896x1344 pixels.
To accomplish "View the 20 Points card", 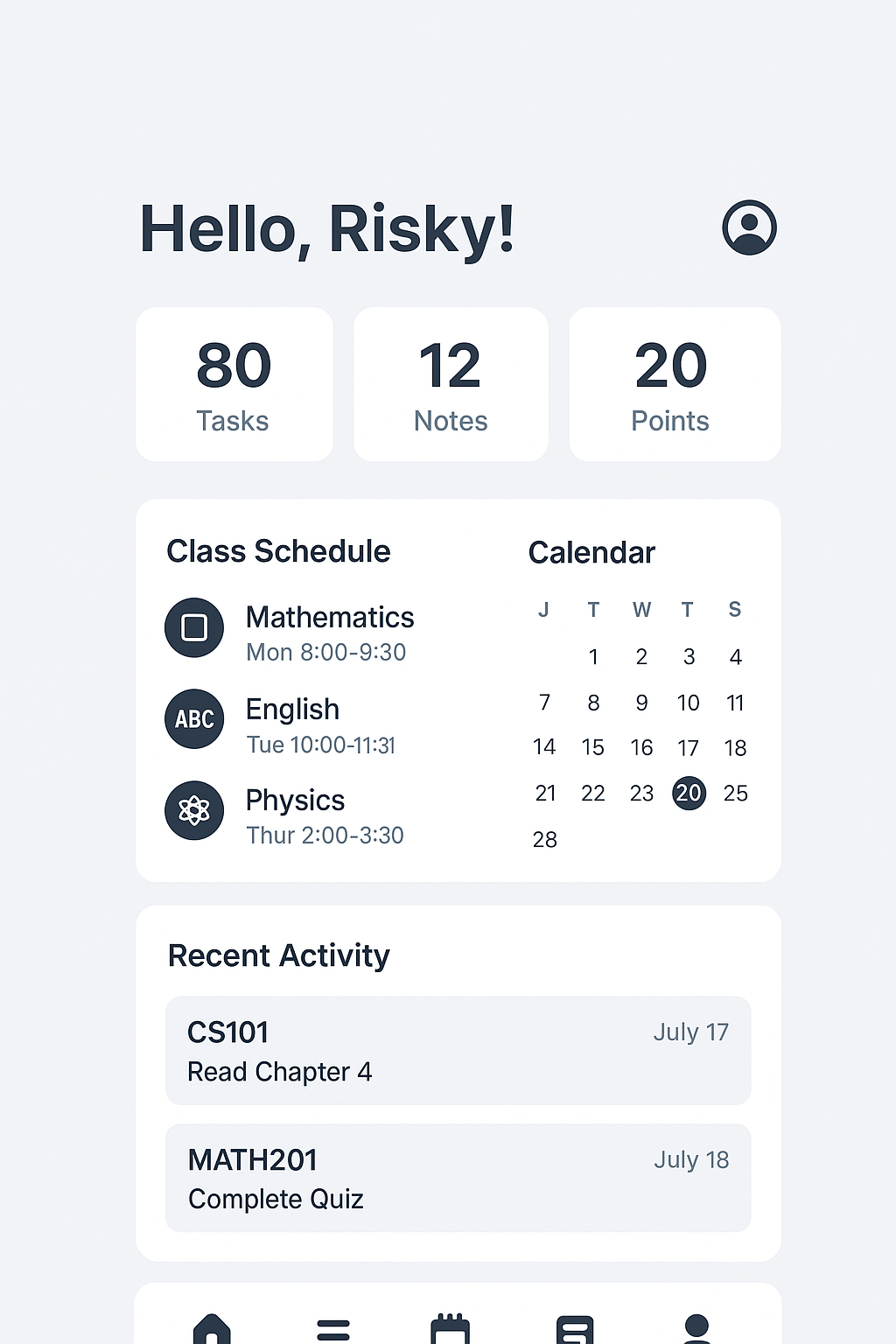I will click(x=674, y=384).
